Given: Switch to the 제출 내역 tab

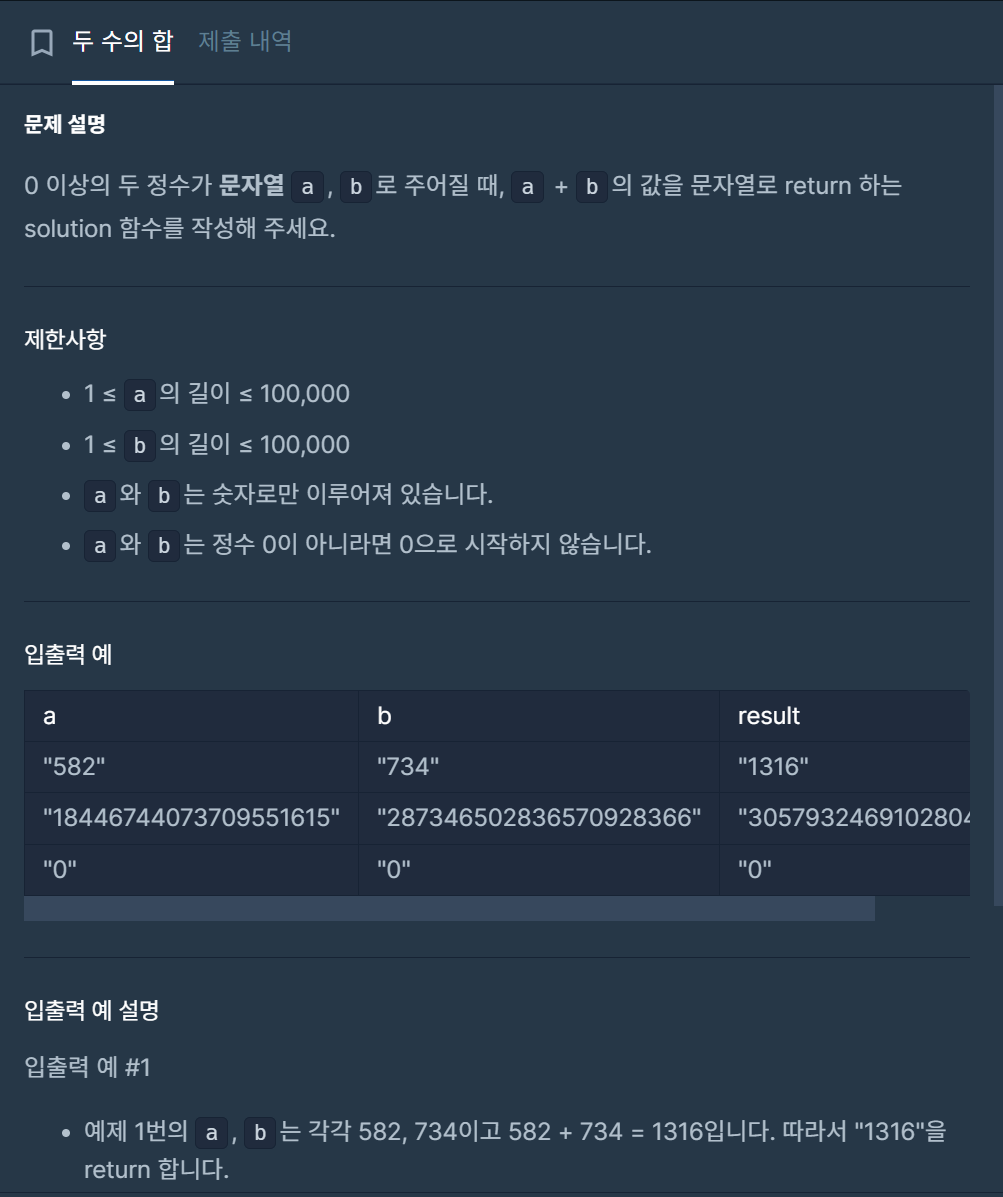Looking at the screenshot, I should [x=245, y=41].
